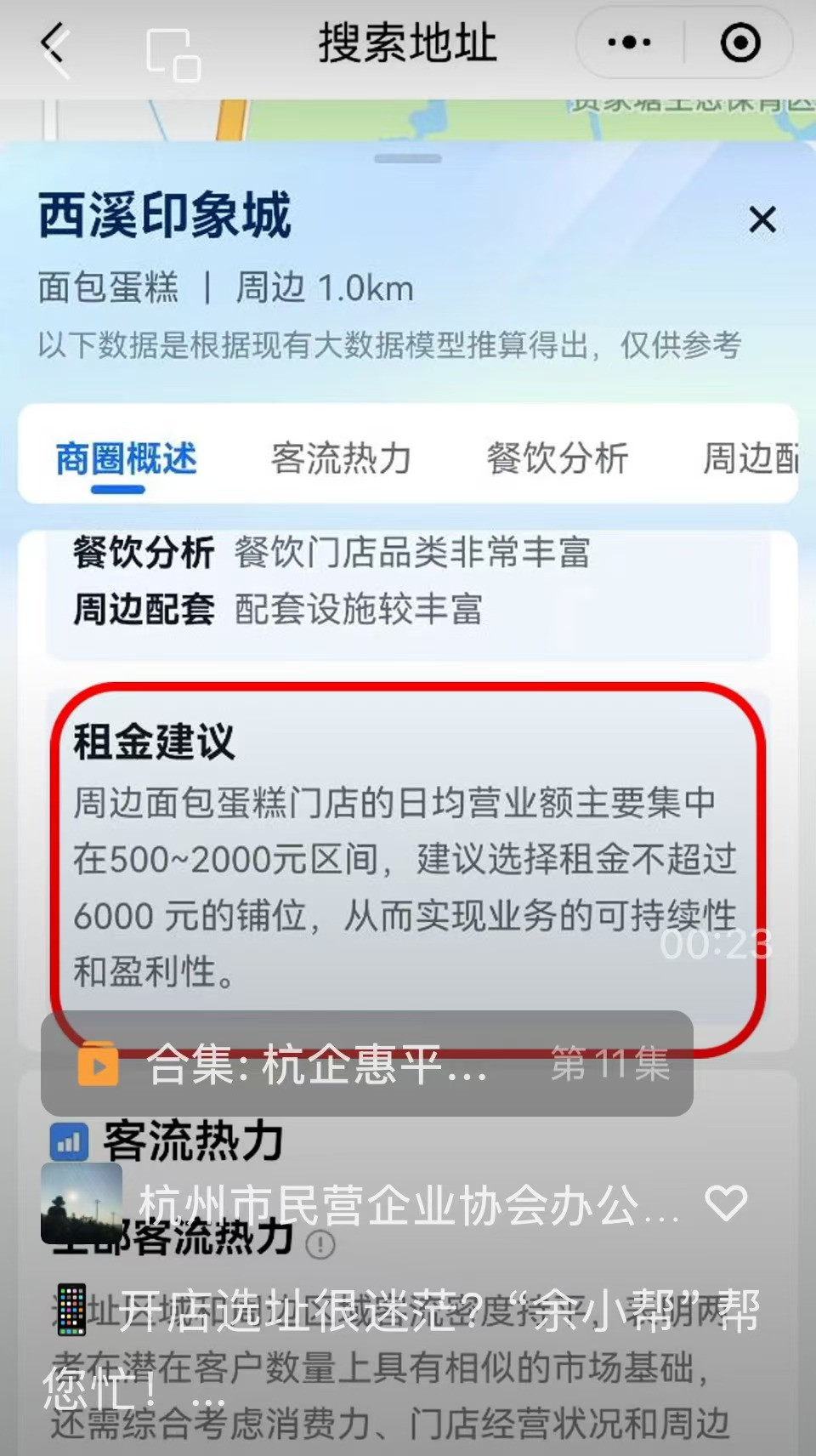Open the 合集 杭企惠平 collection banner
816x1456 pixels.
click(x=366, y=1064)
